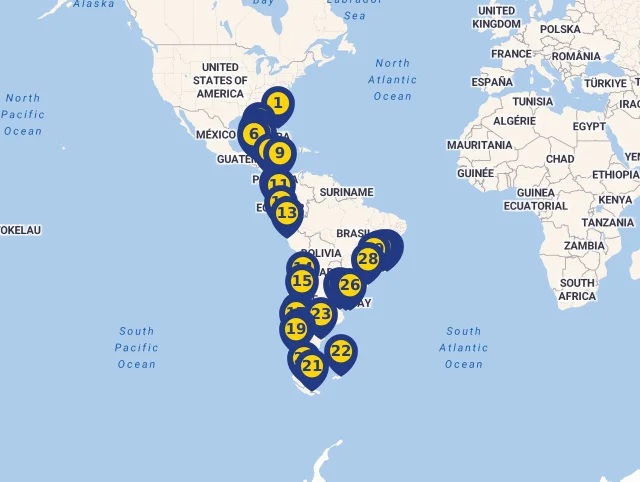This screenshot has height=482, width=640.
Task: Select the pin labeled 22
Action: [x=341, y=351]
